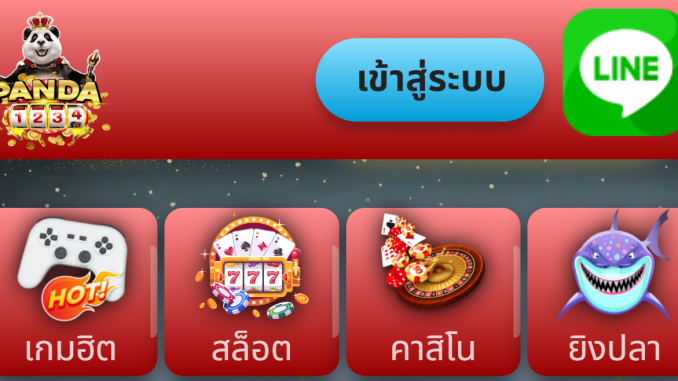Viewport: 678px width, 381px height.
Task: Choose the คาสิโน casino category
Action: (433, 291)
